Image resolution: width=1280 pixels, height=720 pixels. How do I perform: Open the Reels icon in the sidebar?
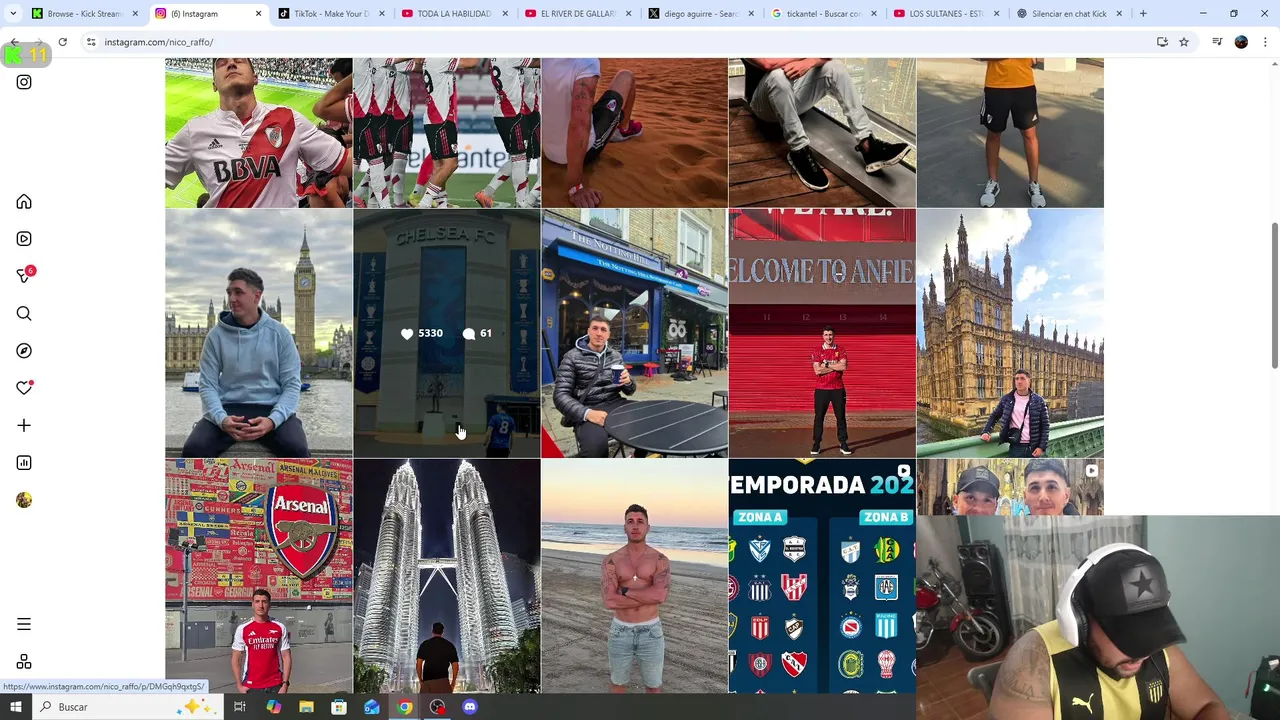click(x=24, y=239)
